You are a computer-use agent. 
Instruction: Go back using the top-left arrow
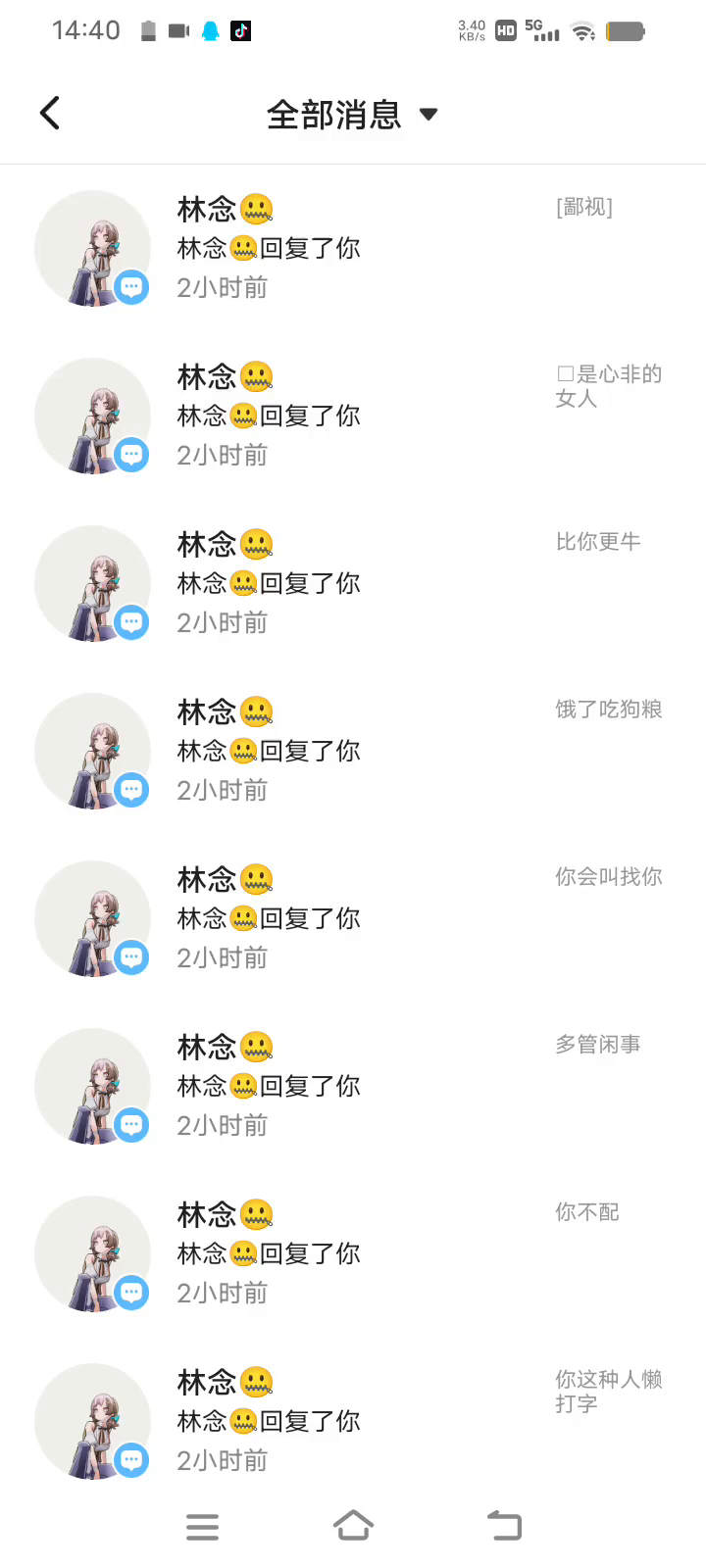50,114
